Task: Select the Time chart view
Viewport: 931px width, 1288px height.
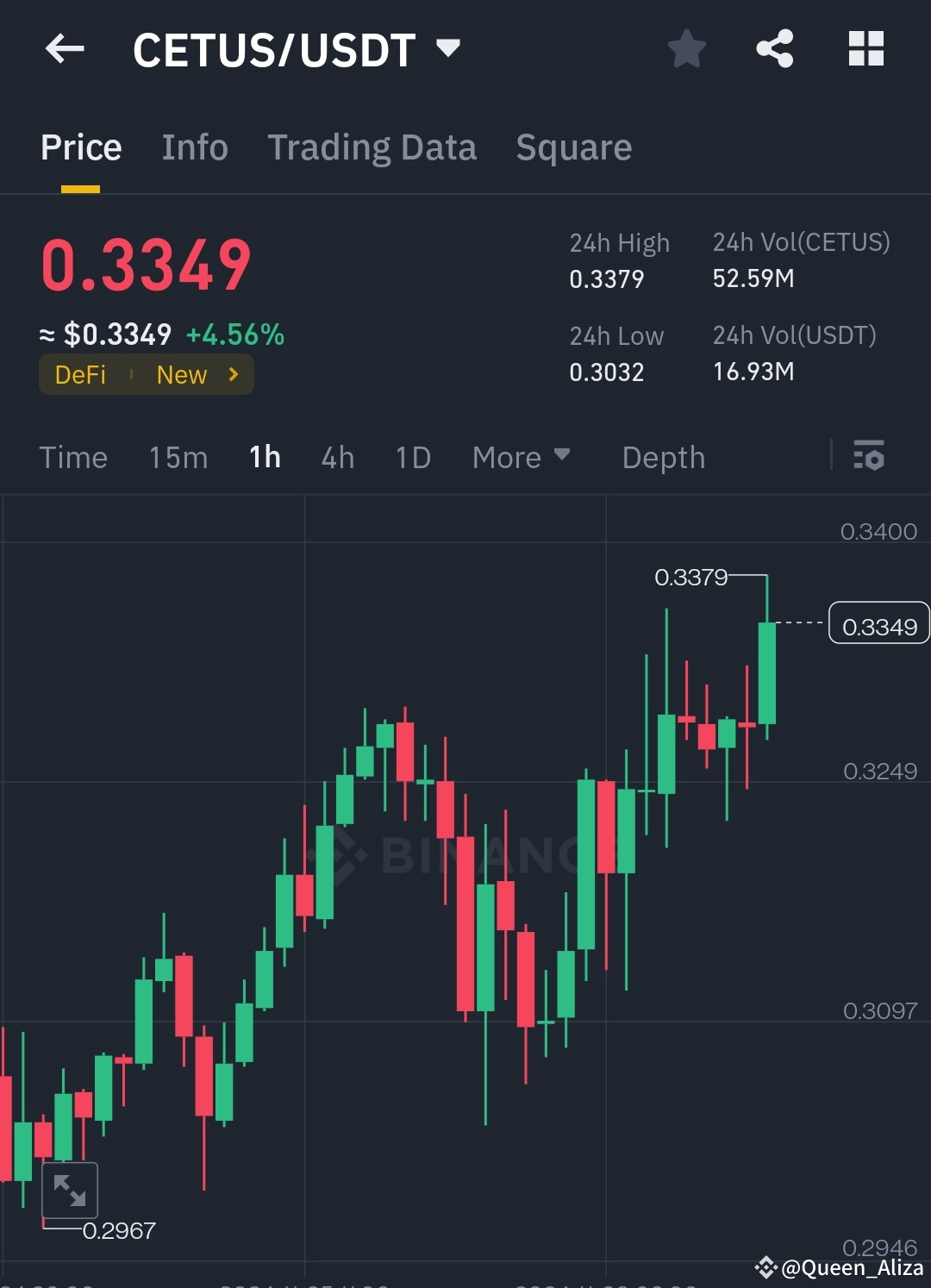Action: pos(73,458)
